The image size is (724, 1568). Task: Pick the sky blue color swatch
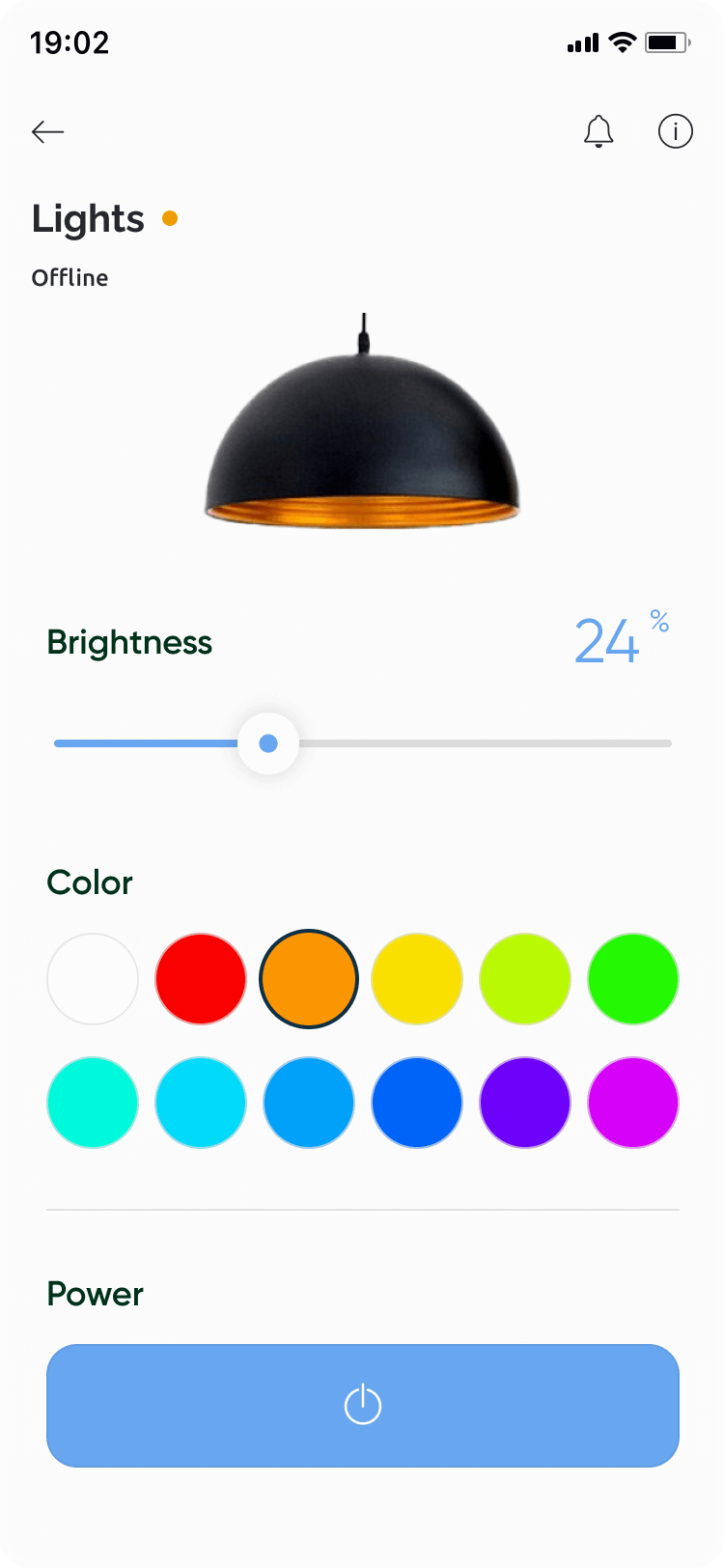pyautogui.click(x=309, y=1103)
